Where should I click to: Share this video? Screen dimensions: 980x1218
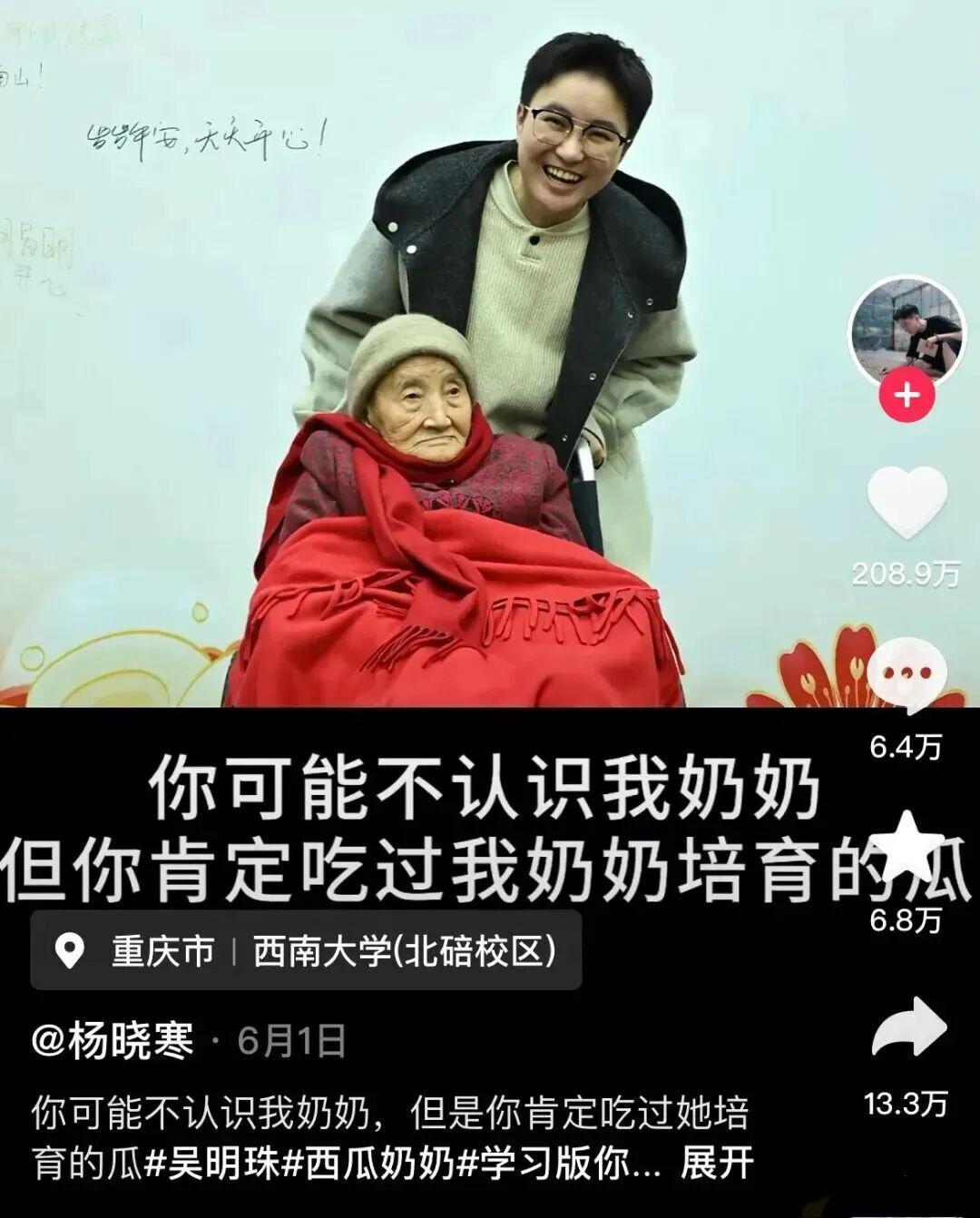click(907, 1028)
